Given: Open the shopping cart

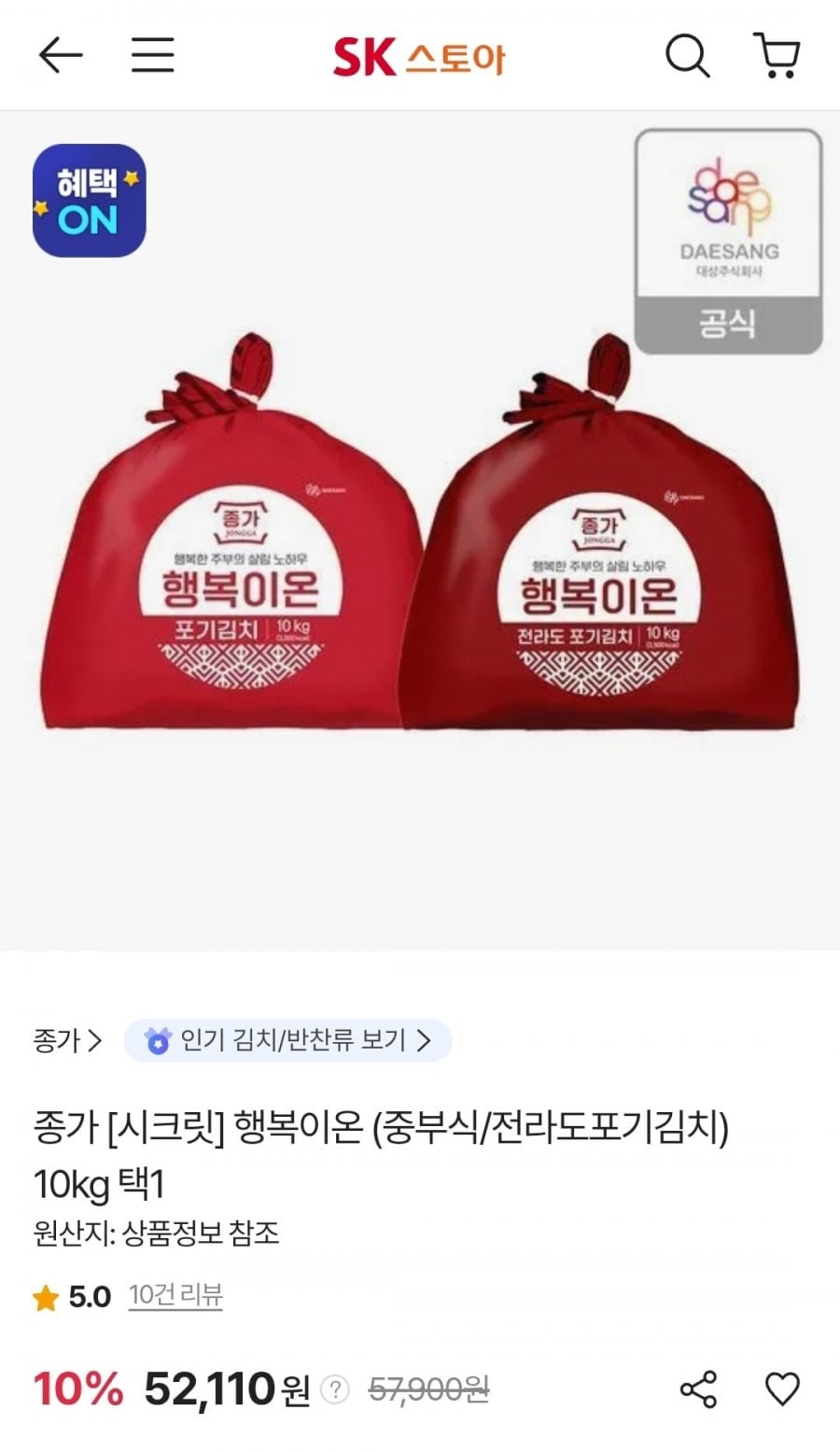Looking at the screenshot, I should pos(777,56).
